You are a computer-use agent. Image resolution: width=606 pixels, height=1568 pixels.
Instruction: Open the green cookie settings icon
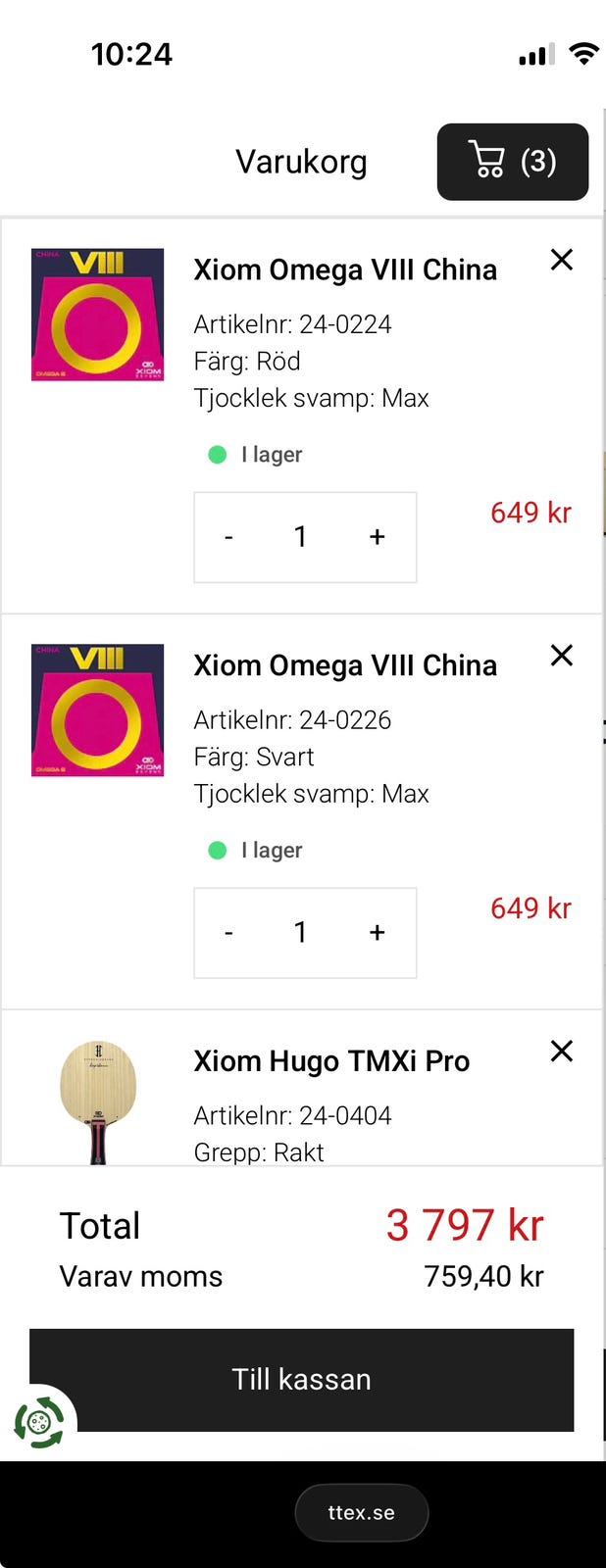tap(39, 1422)
